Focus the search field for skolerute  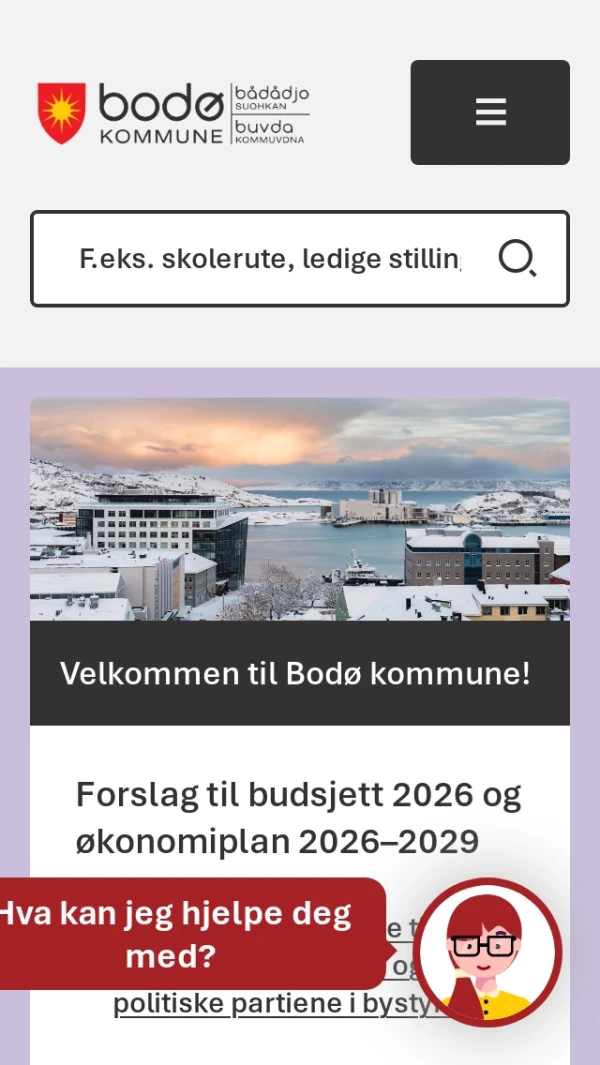coord(270,259)
